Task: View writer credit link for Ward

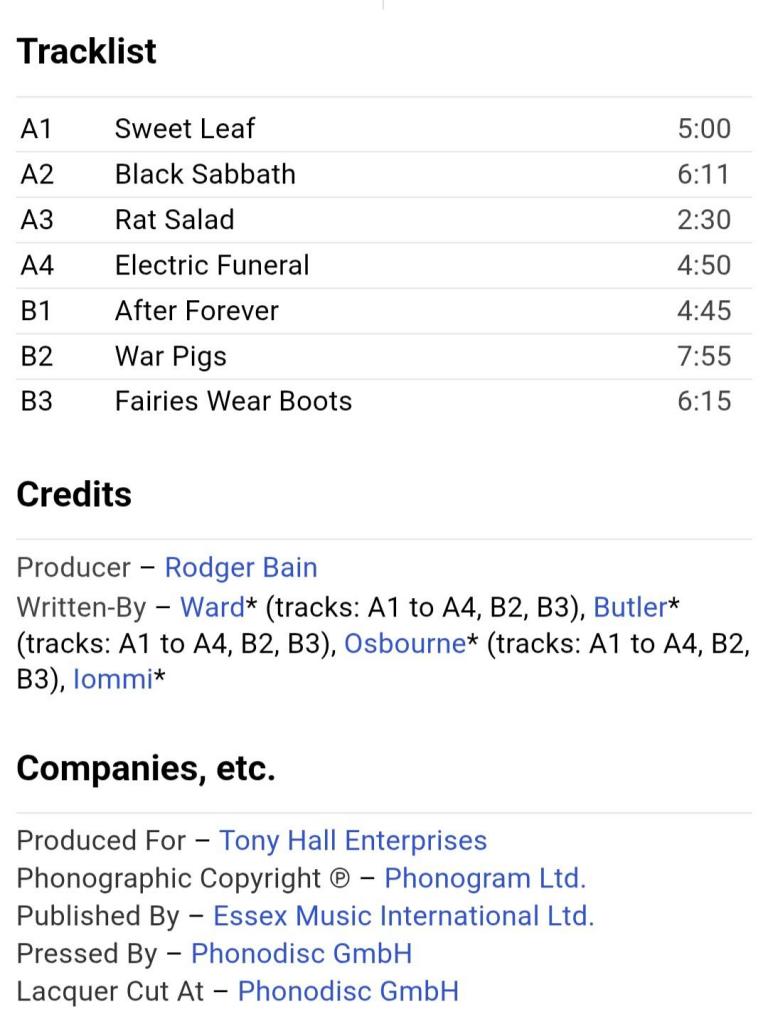Action: click(211, 607)
